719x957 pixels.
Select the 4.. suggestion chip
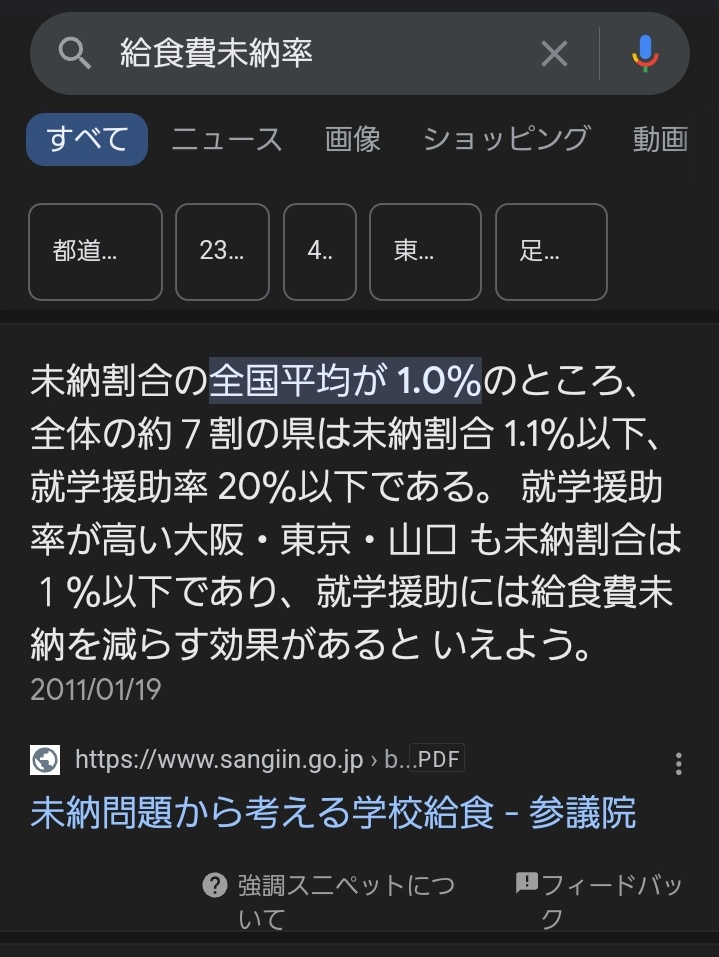click(x=320, y=252)
